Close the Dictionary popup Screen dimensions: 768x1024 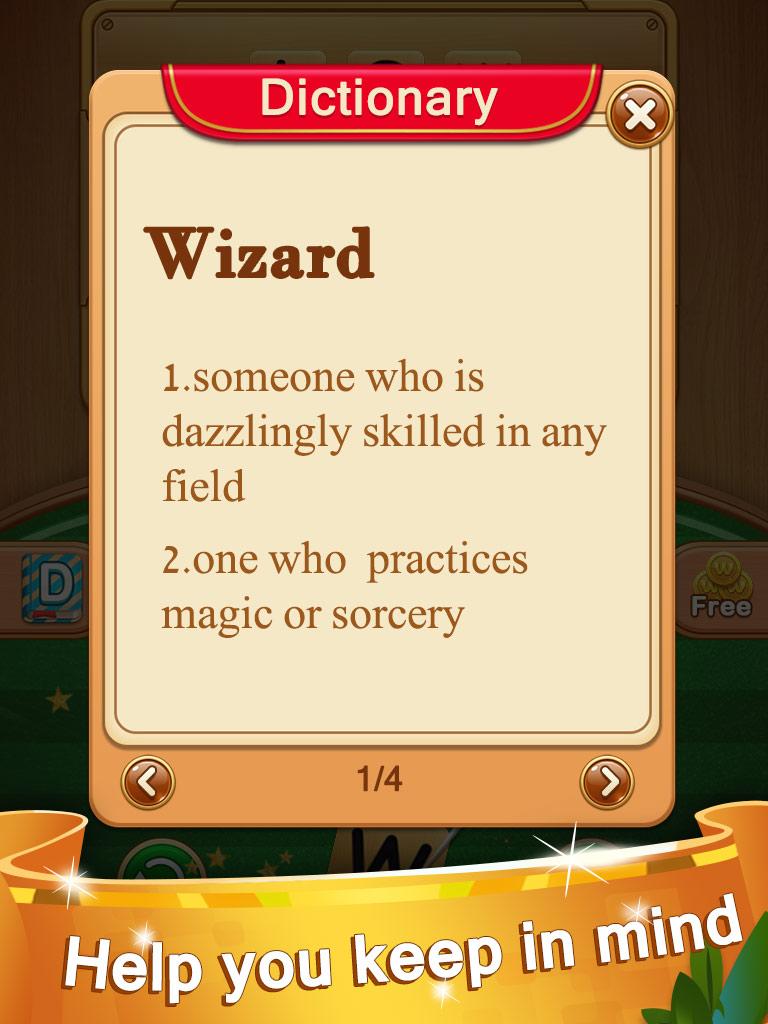[x=640, y=116]
